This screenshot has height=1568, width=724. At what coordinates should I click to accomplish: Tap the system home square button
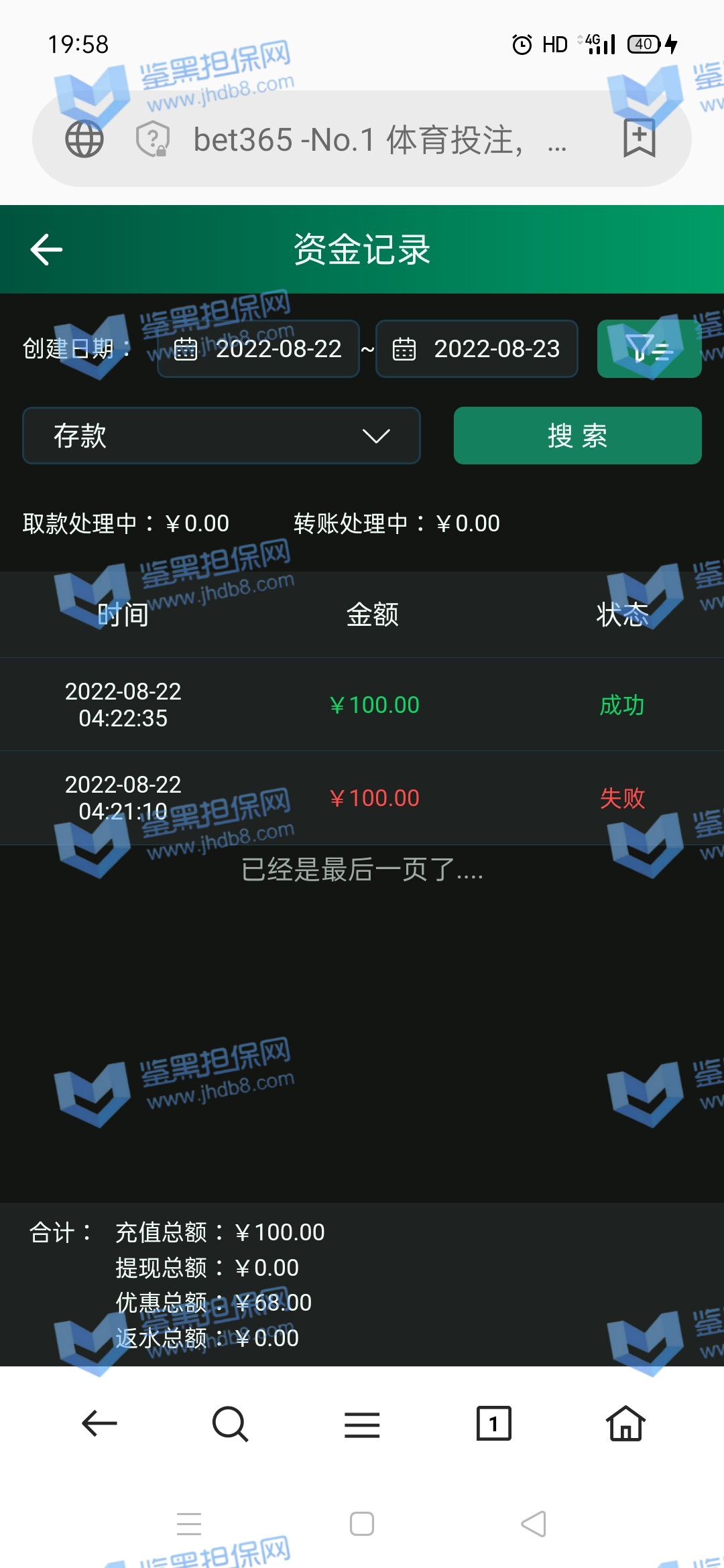(362, 1524)
